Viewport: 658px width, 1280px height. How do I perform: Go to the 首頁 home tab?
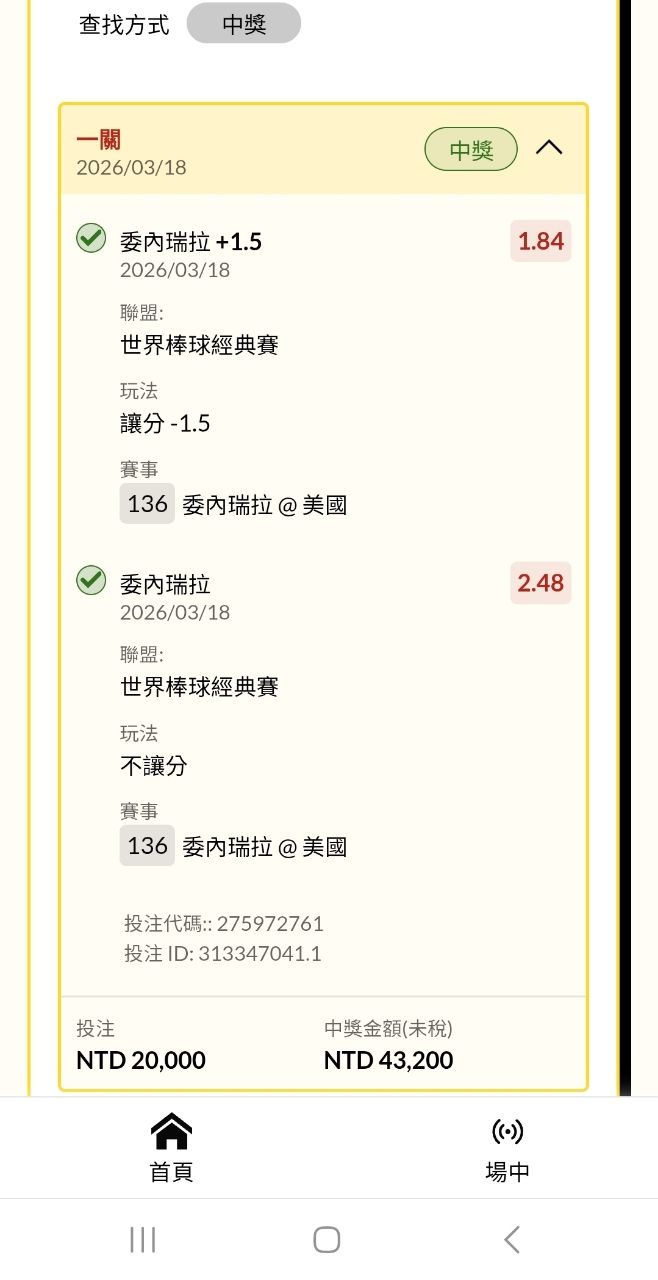point(171,1148)
